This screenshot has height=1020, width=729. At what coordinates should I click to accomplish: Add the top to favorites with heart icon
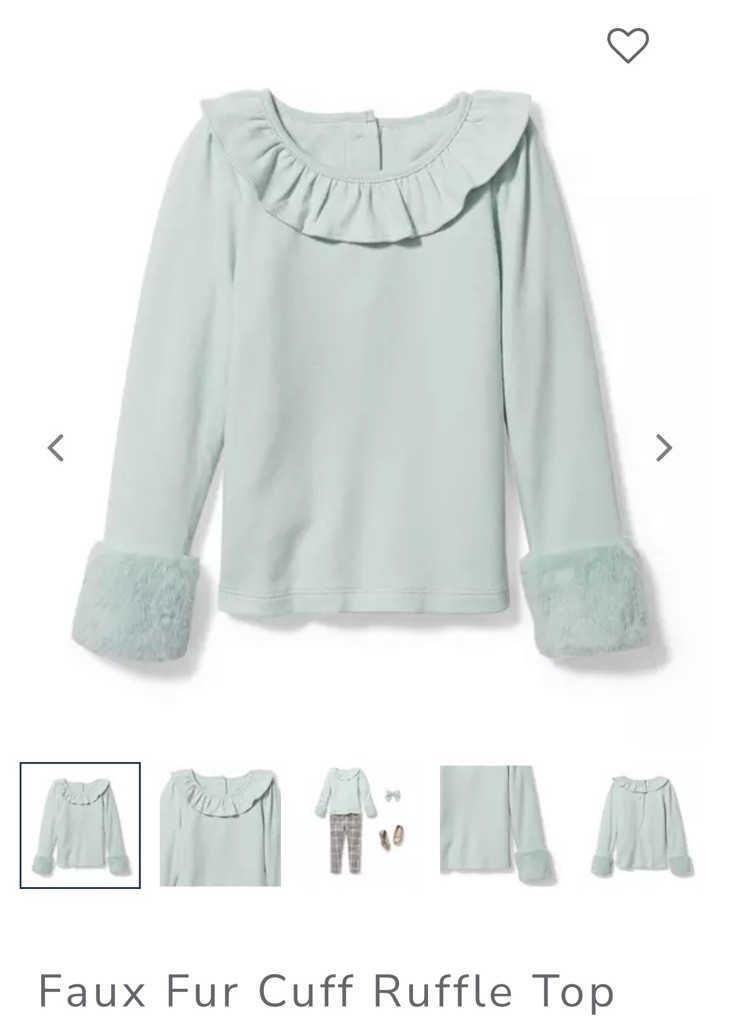tap(628, 45)
